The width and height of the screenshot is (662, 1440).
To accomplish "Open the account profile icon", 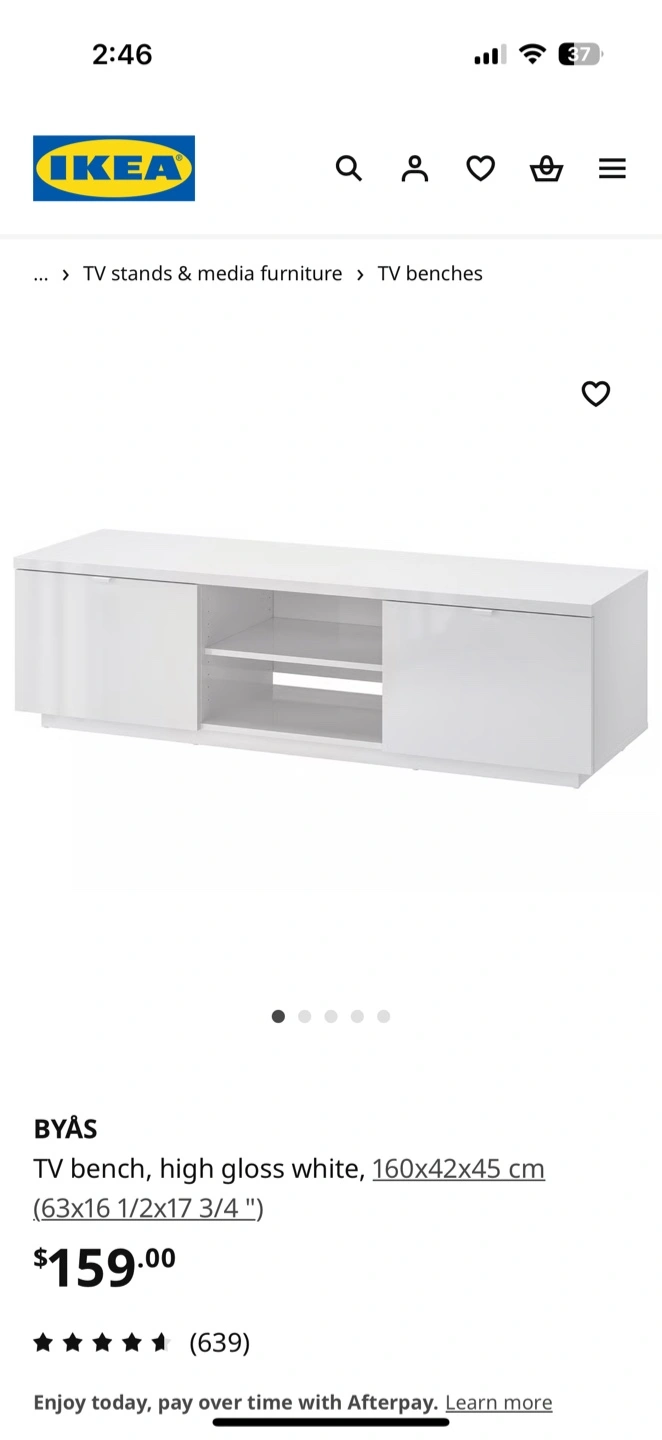I will 414,168.
